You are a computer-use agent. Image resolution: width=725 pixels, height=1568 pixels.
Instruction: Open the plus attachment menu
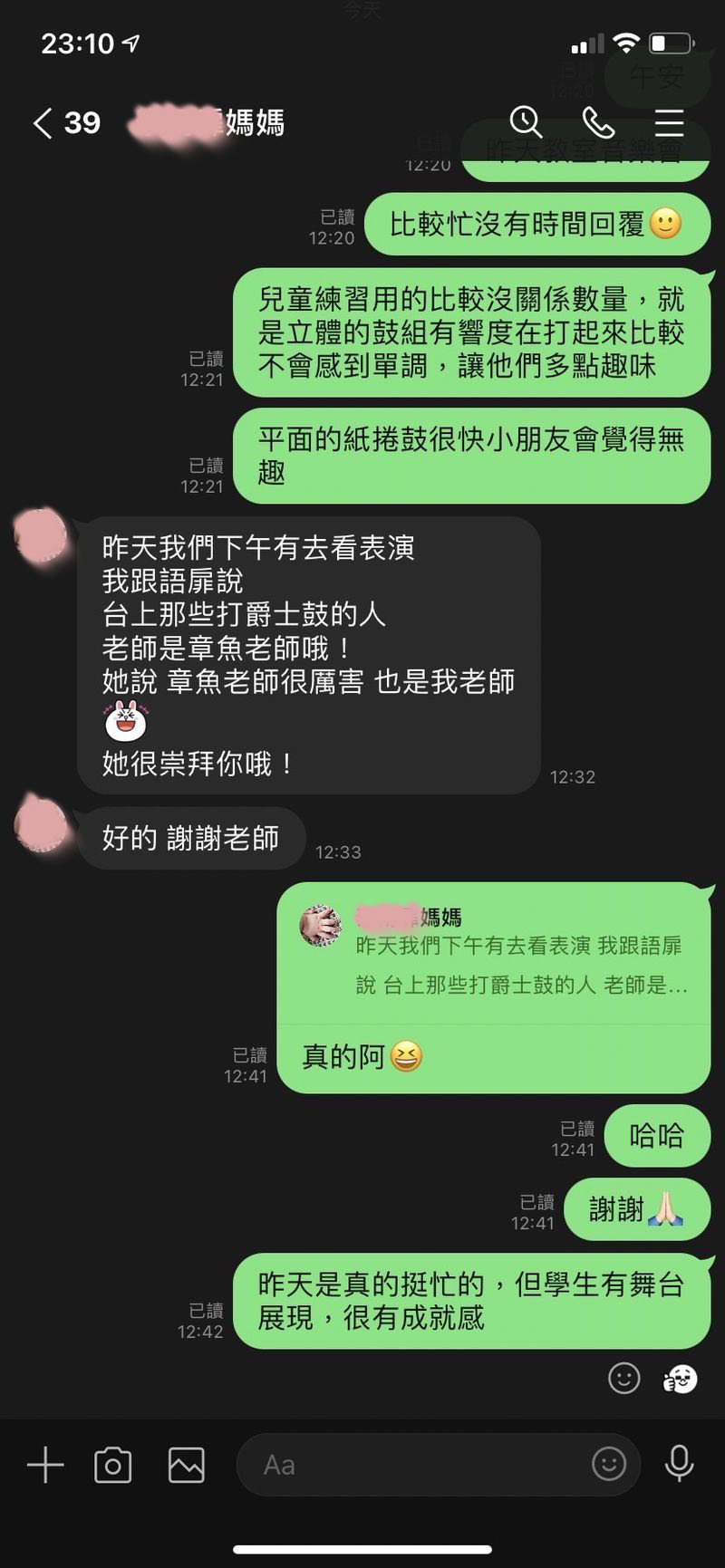(45, 1465)
